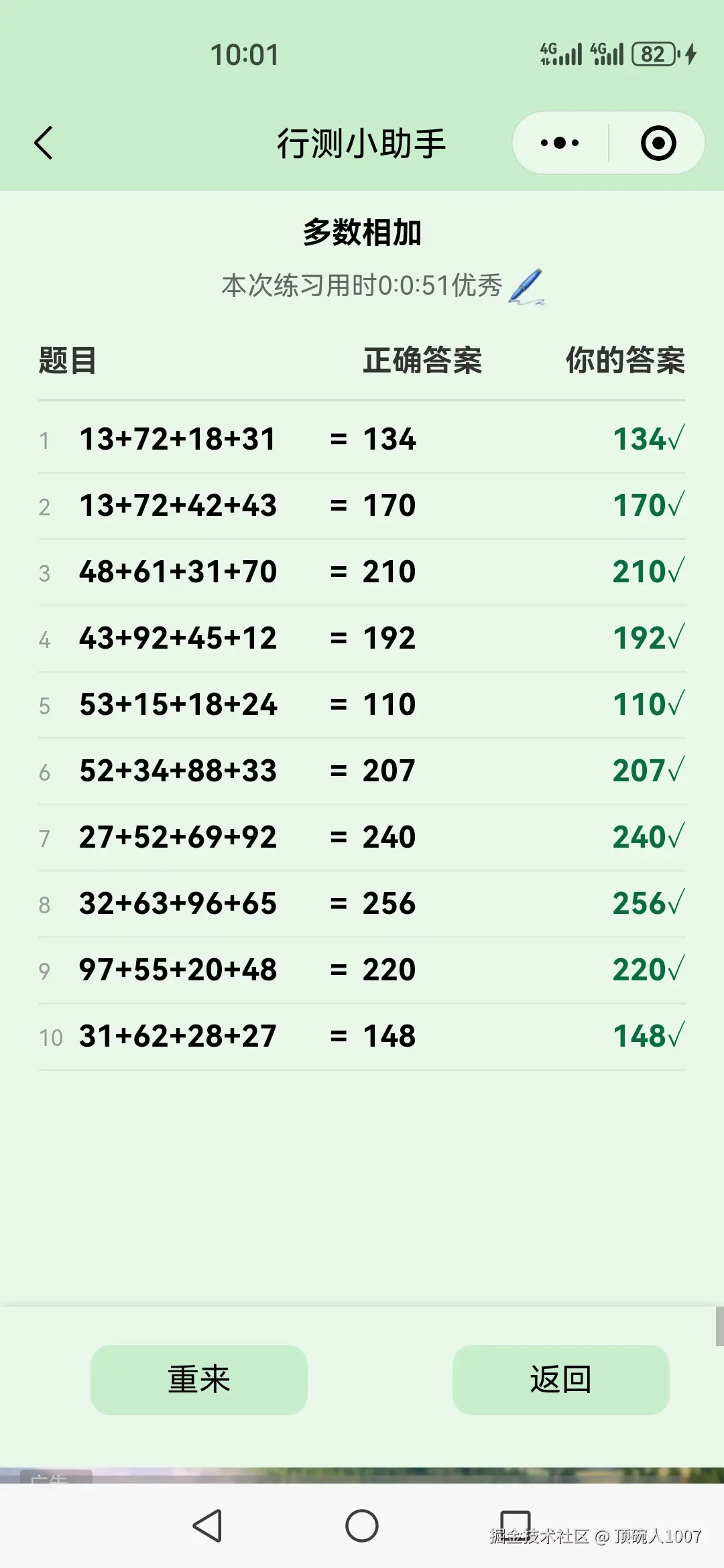This screenshot has height=1568, width=724.
Task: Tap 重来 to redo the practice
Action: coord(199,1380)
